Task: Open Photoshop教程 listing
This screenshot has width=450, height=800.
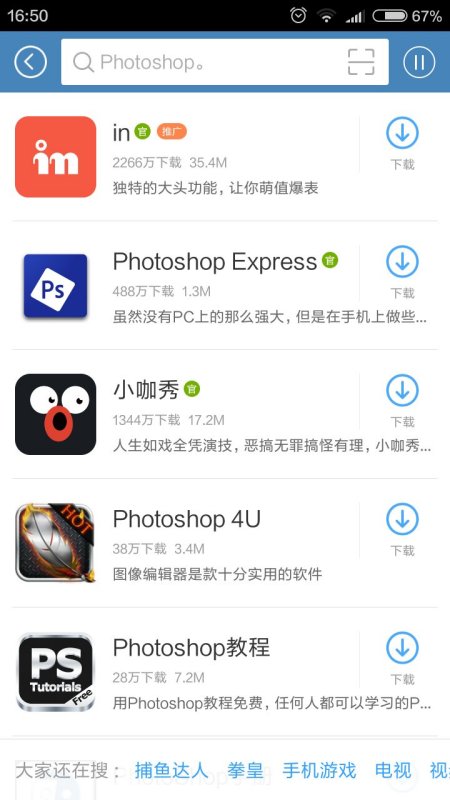Action: tap(186, 672)
